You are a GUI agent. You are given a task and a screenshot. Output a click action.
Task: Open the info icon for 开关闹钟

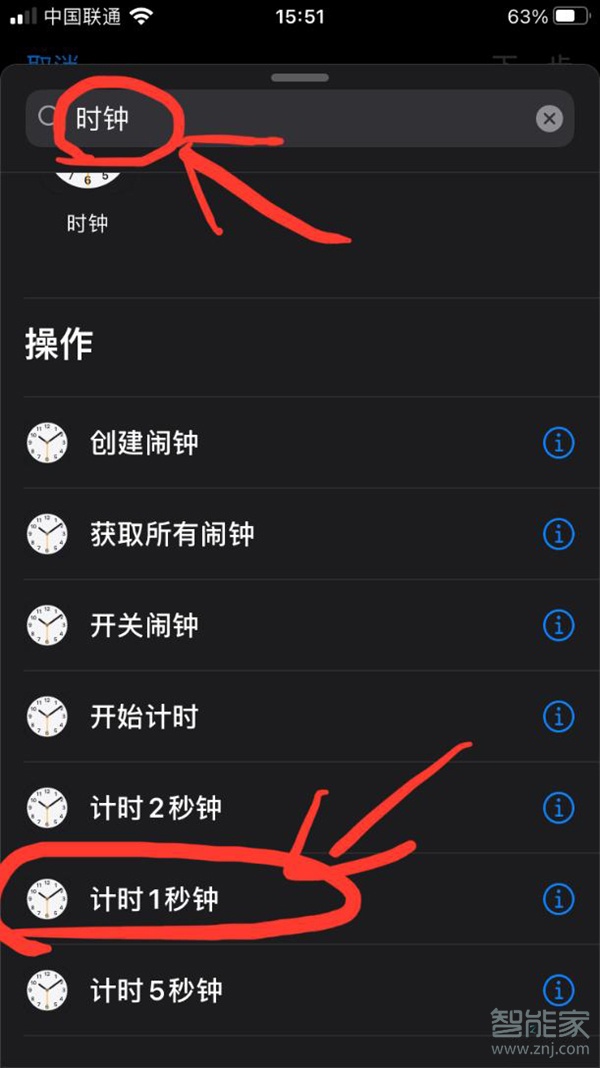(x=558, y=626)
